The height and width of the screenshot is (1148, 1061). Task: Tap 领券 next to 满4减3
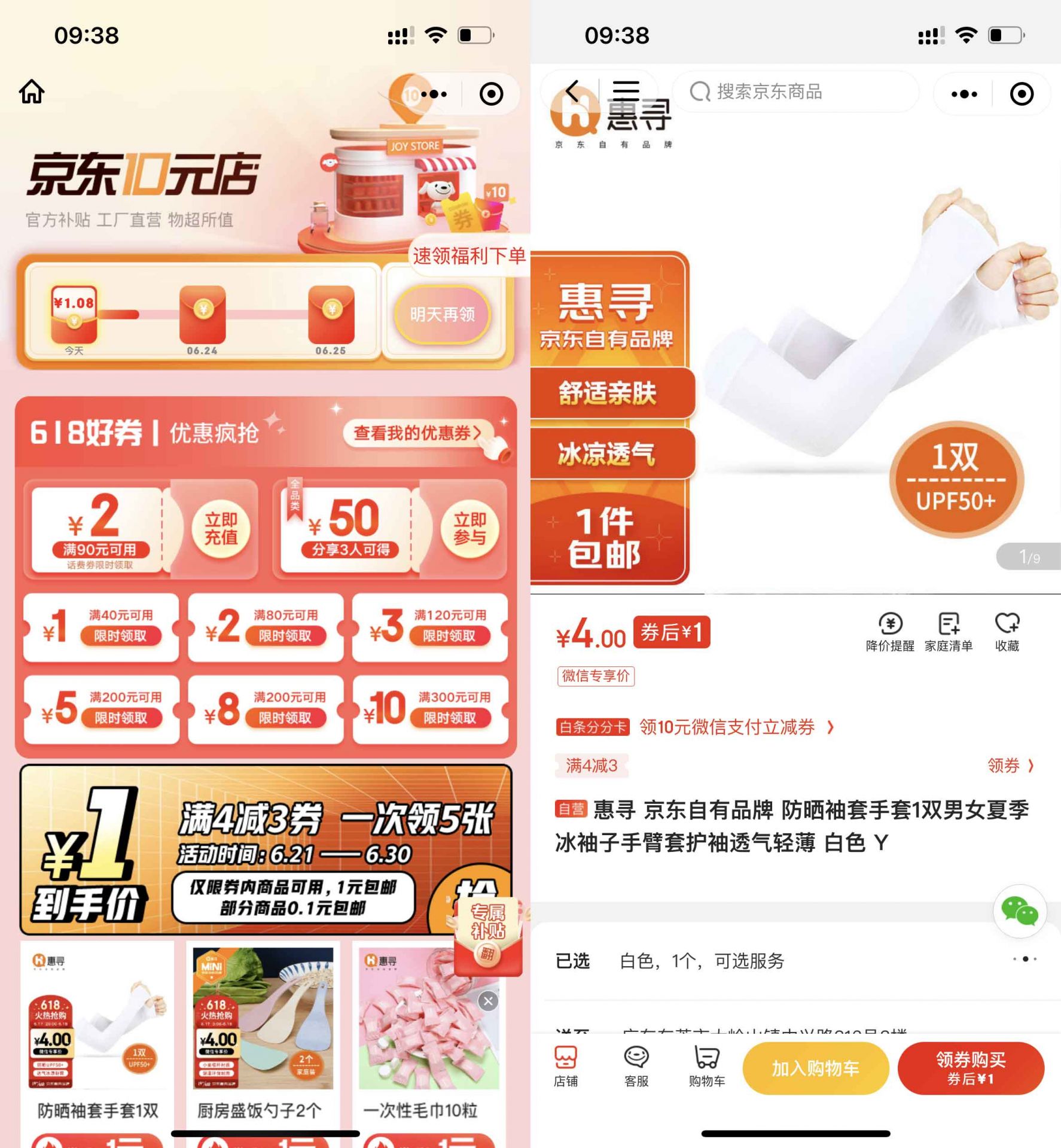[x=1010, y=765]
